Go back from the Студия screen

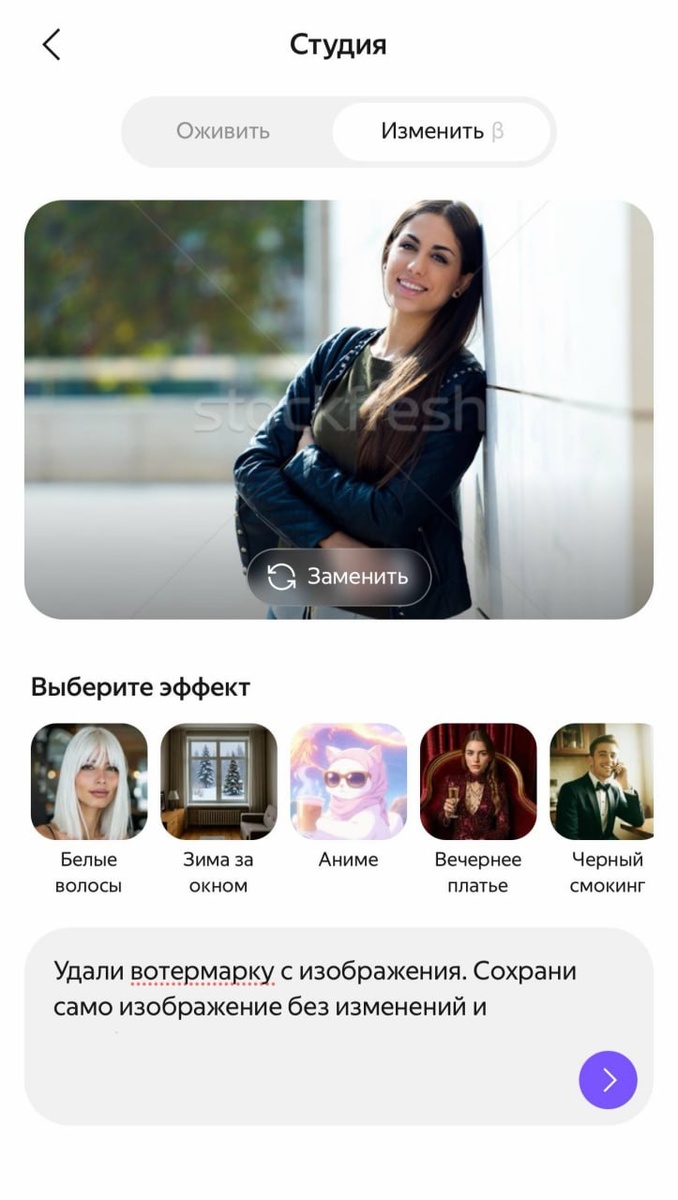pos(51,45)
